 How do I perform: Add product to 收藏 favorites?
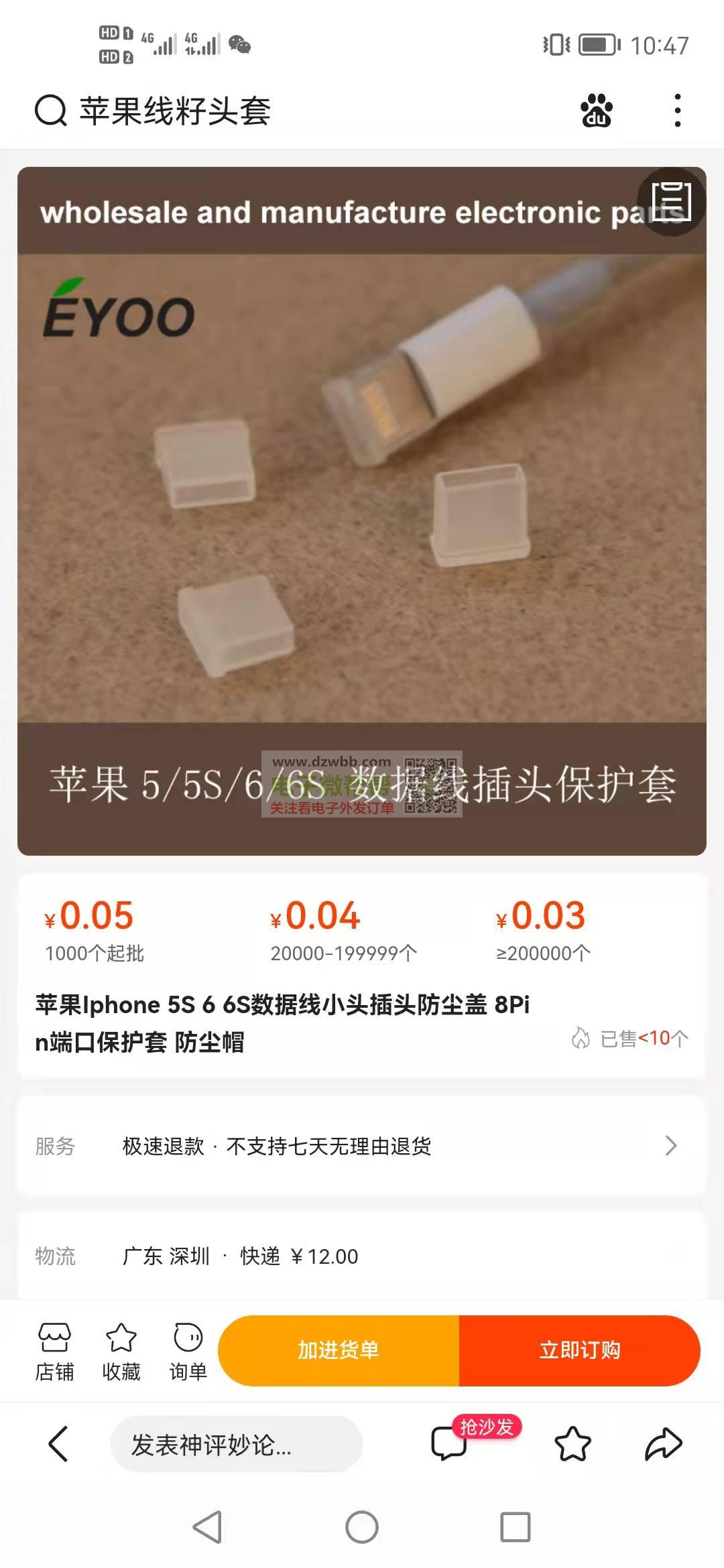pyautogui.click(x=121, y=1352)
